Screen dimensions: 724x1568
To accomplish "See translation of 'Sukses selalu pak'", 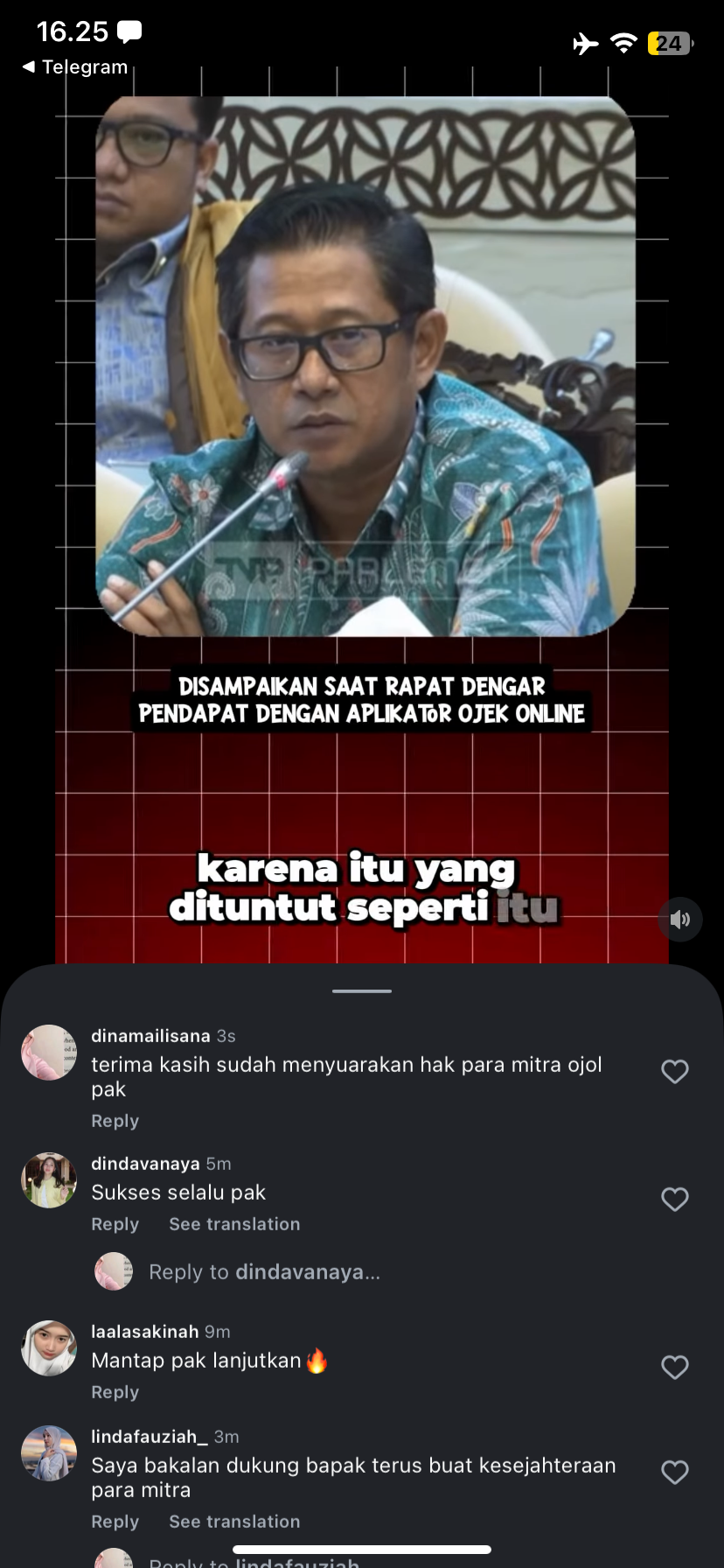I will coord(234,1224).
